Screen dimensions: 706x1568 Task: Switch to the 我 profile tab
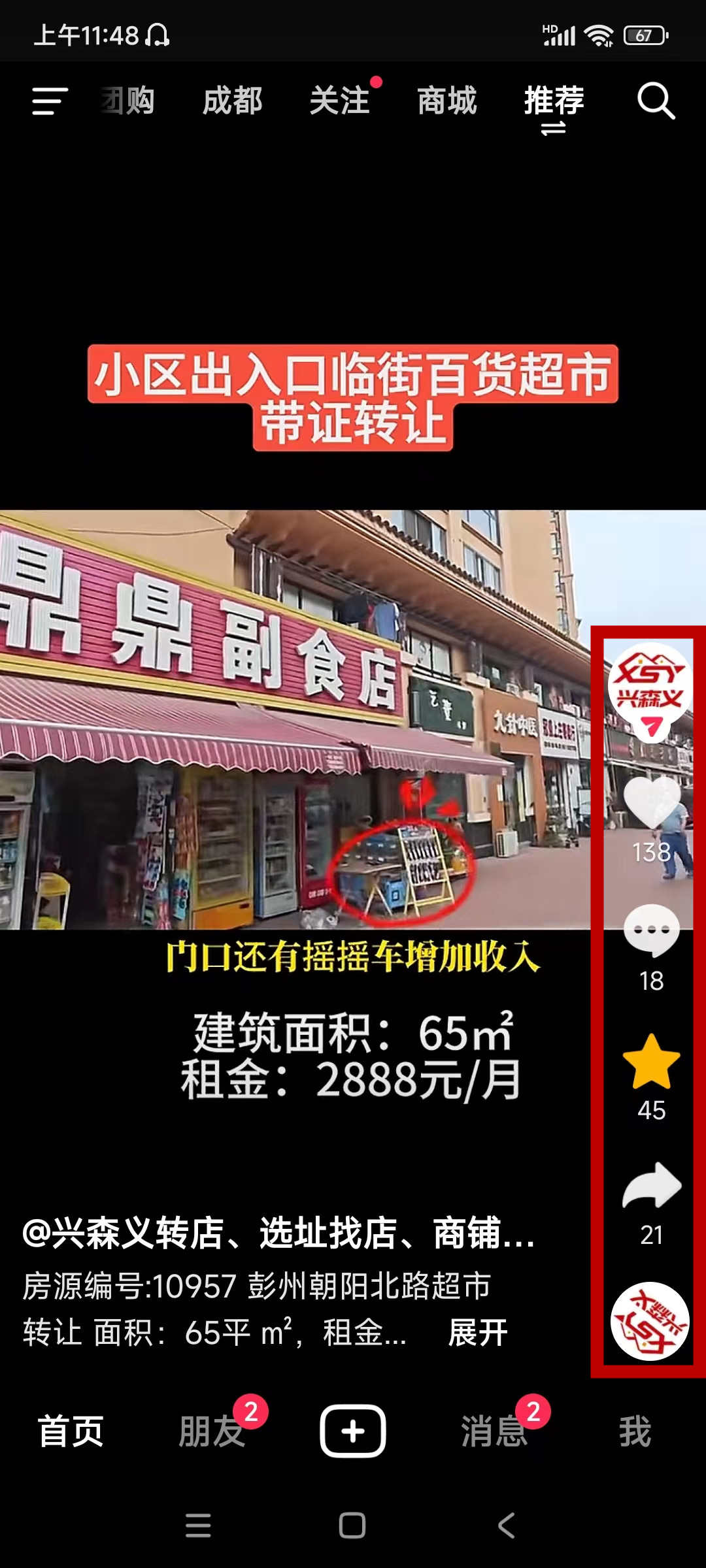pos(635,1431)
